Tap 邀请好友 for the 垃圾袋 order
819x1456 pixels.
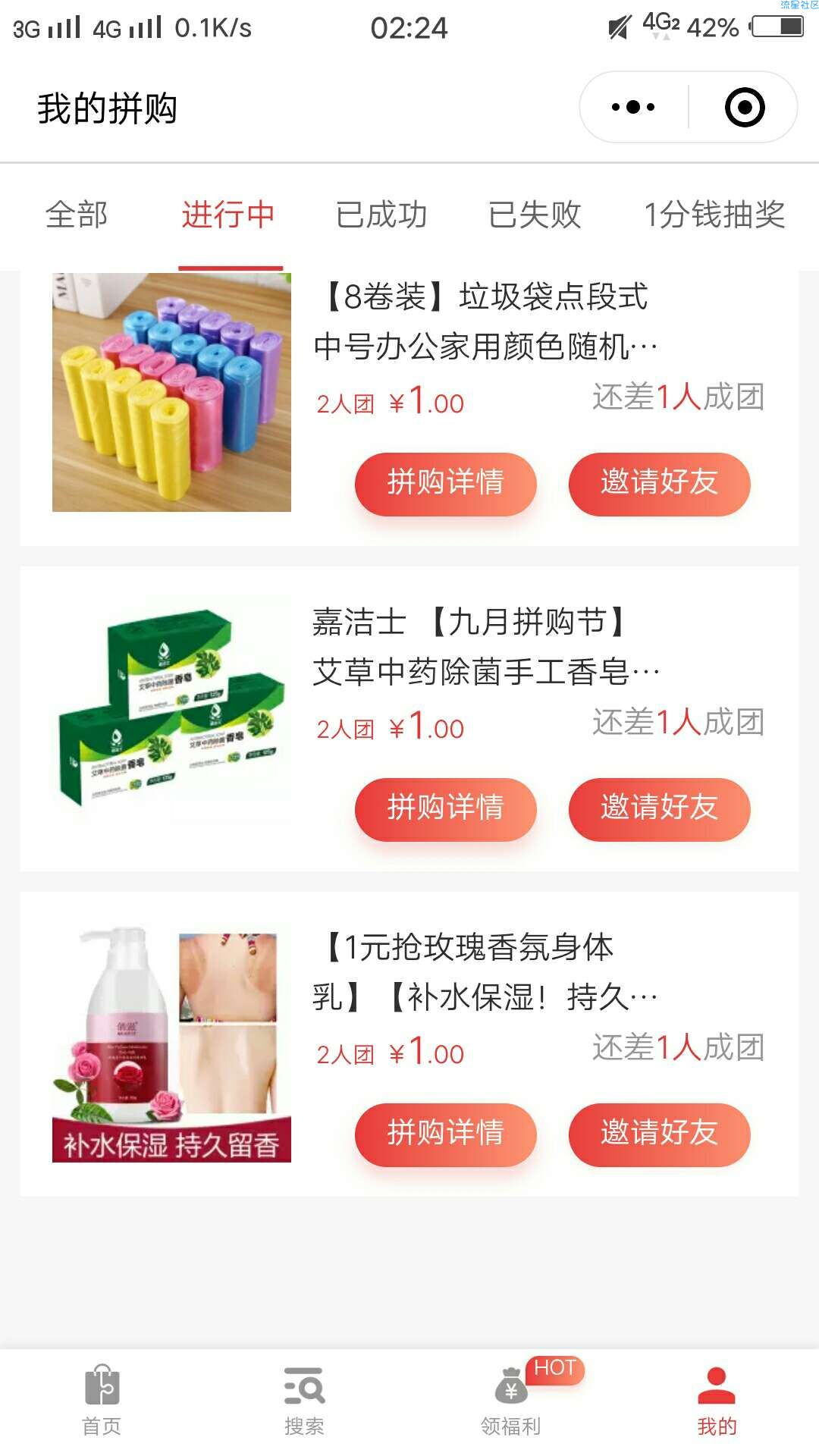659,484
